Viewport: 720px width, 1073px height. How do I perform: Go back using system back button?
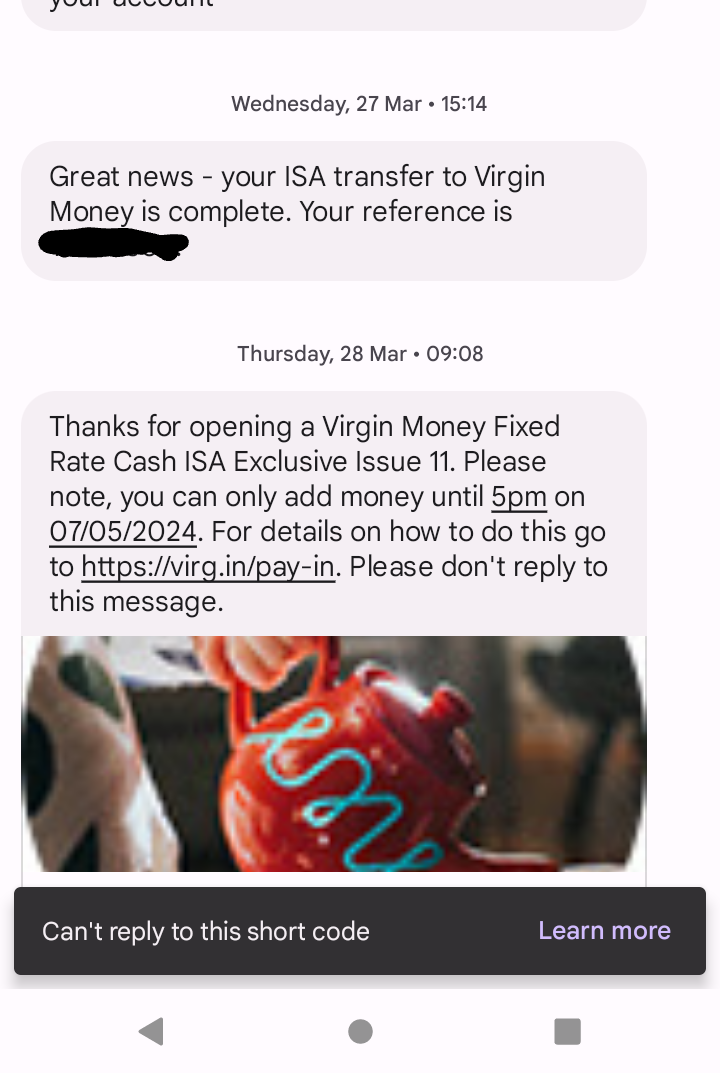pyautogui.click(x=152, y=1031)
